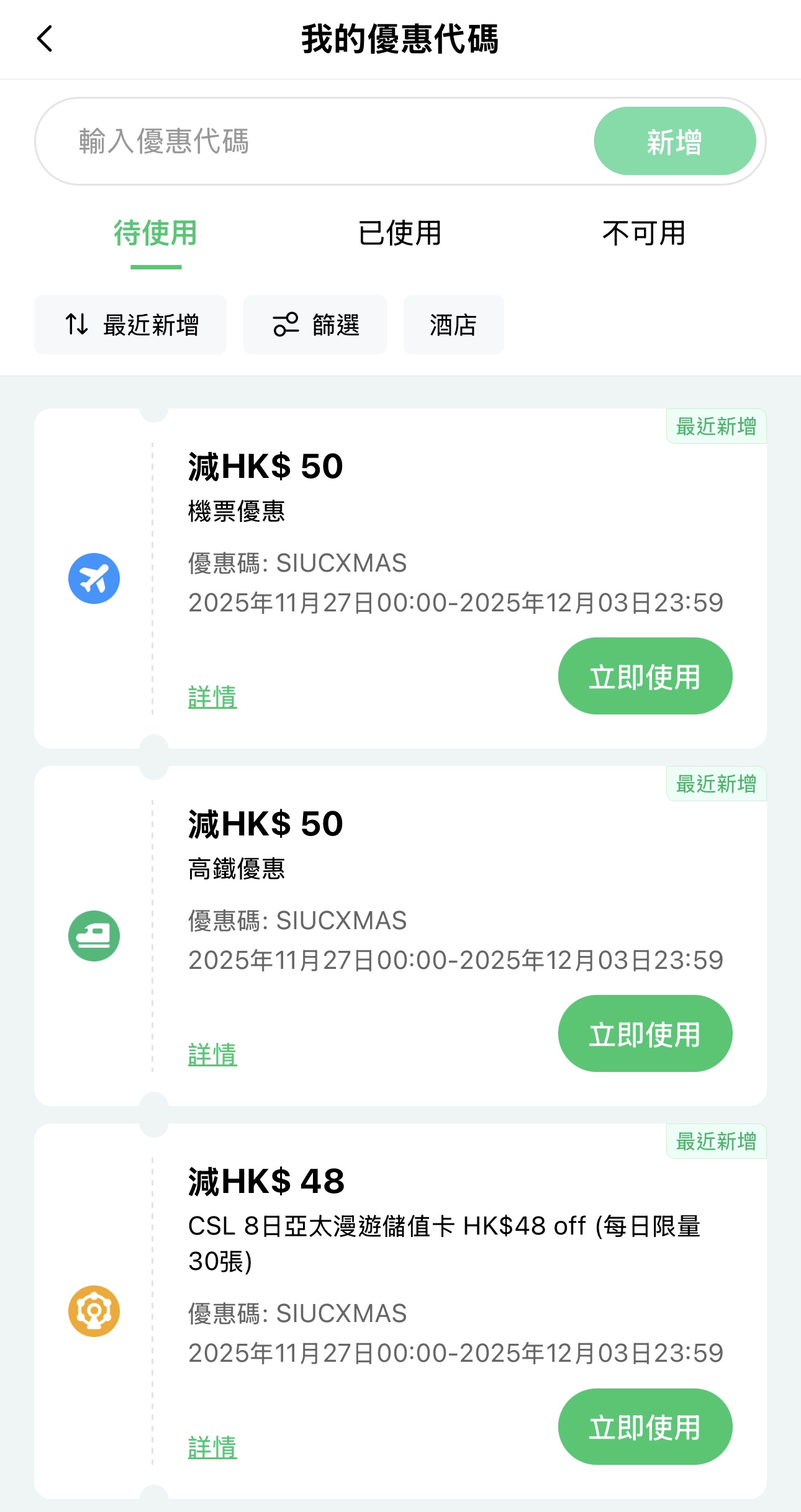View 詳情 of the 機票優惠 coupon
The image size is (801, 1512).
pos(212,696)
